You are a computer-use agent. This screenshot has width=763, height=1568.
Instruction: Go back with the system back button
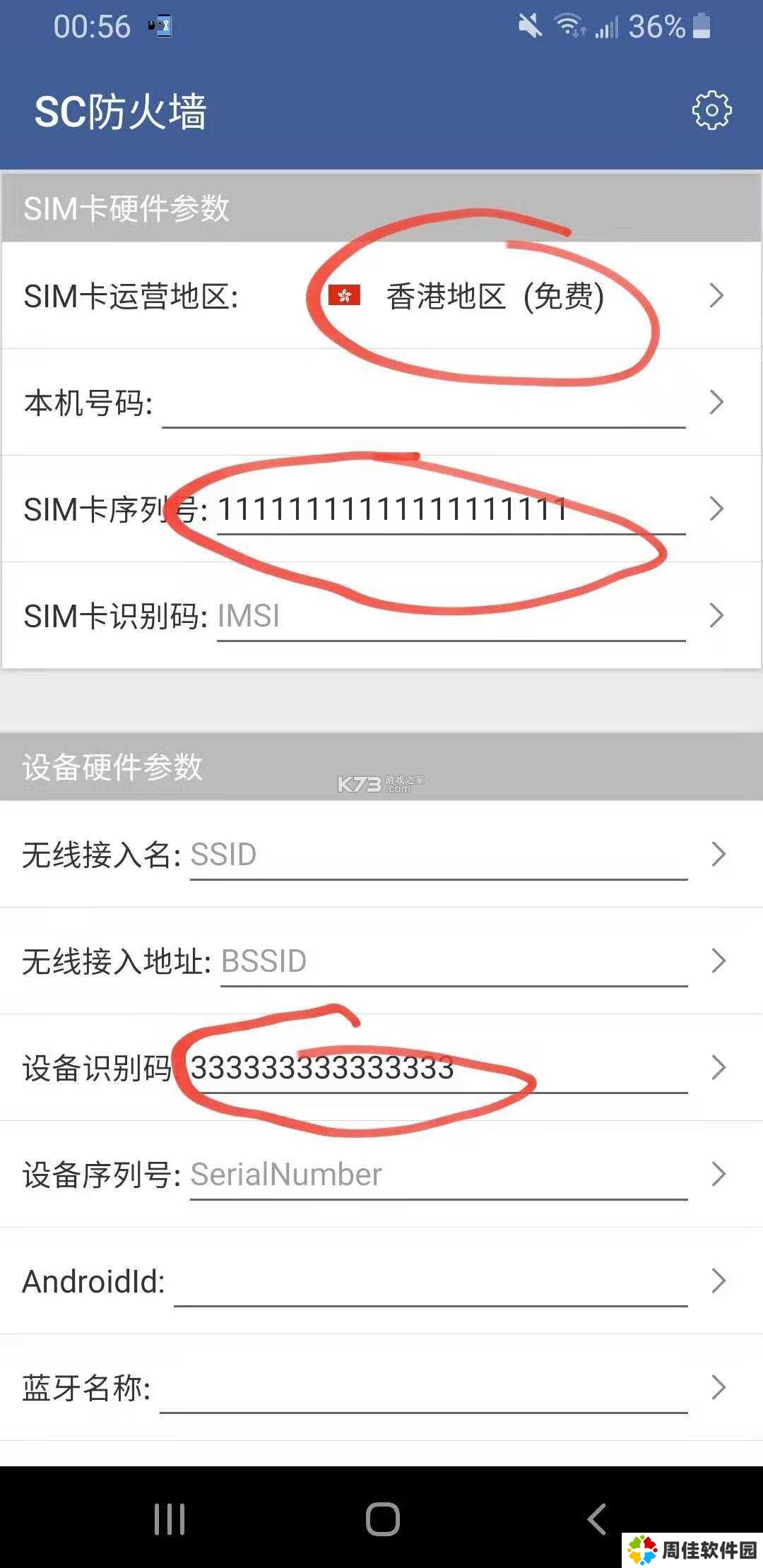[597, 1519]
